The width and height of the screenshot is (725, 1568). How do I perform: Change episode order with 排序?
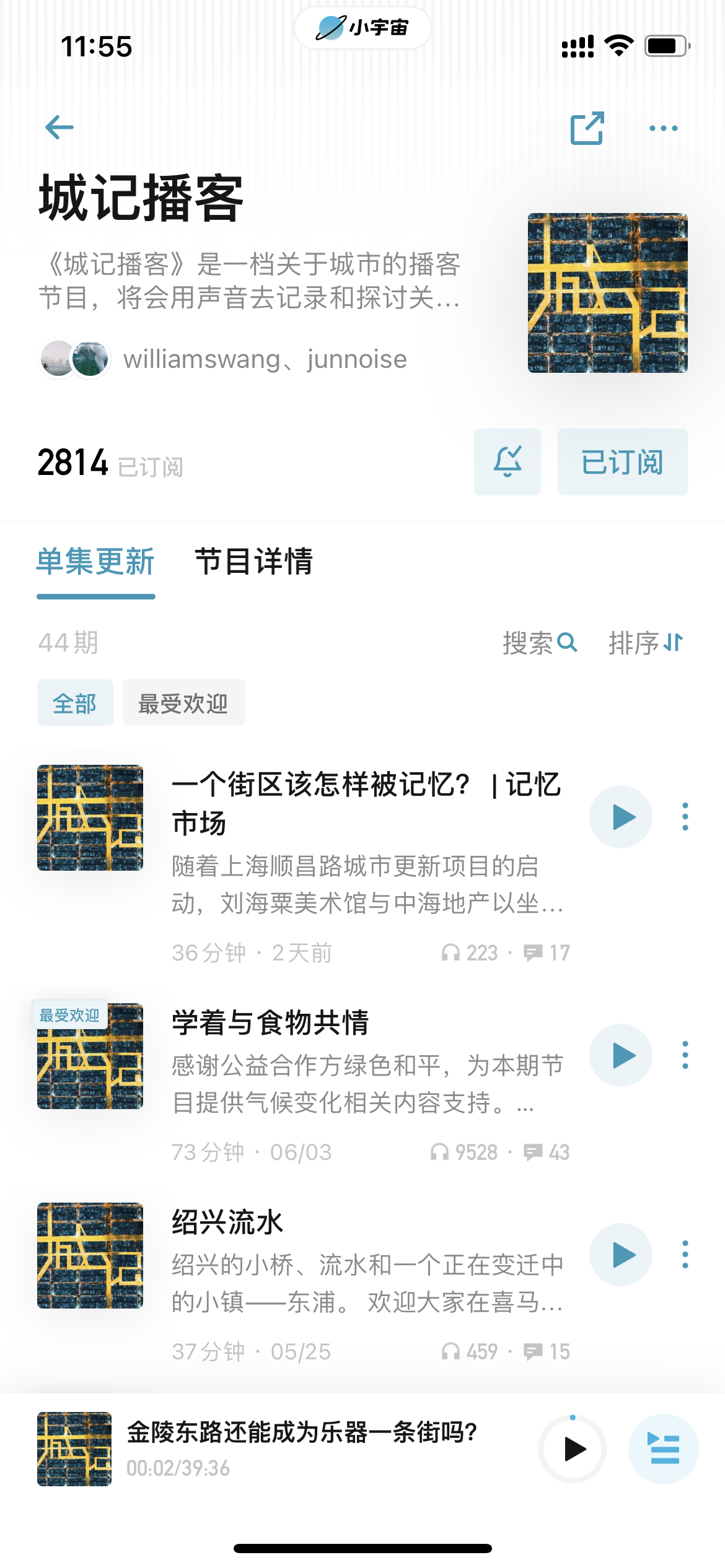[645, 643]
